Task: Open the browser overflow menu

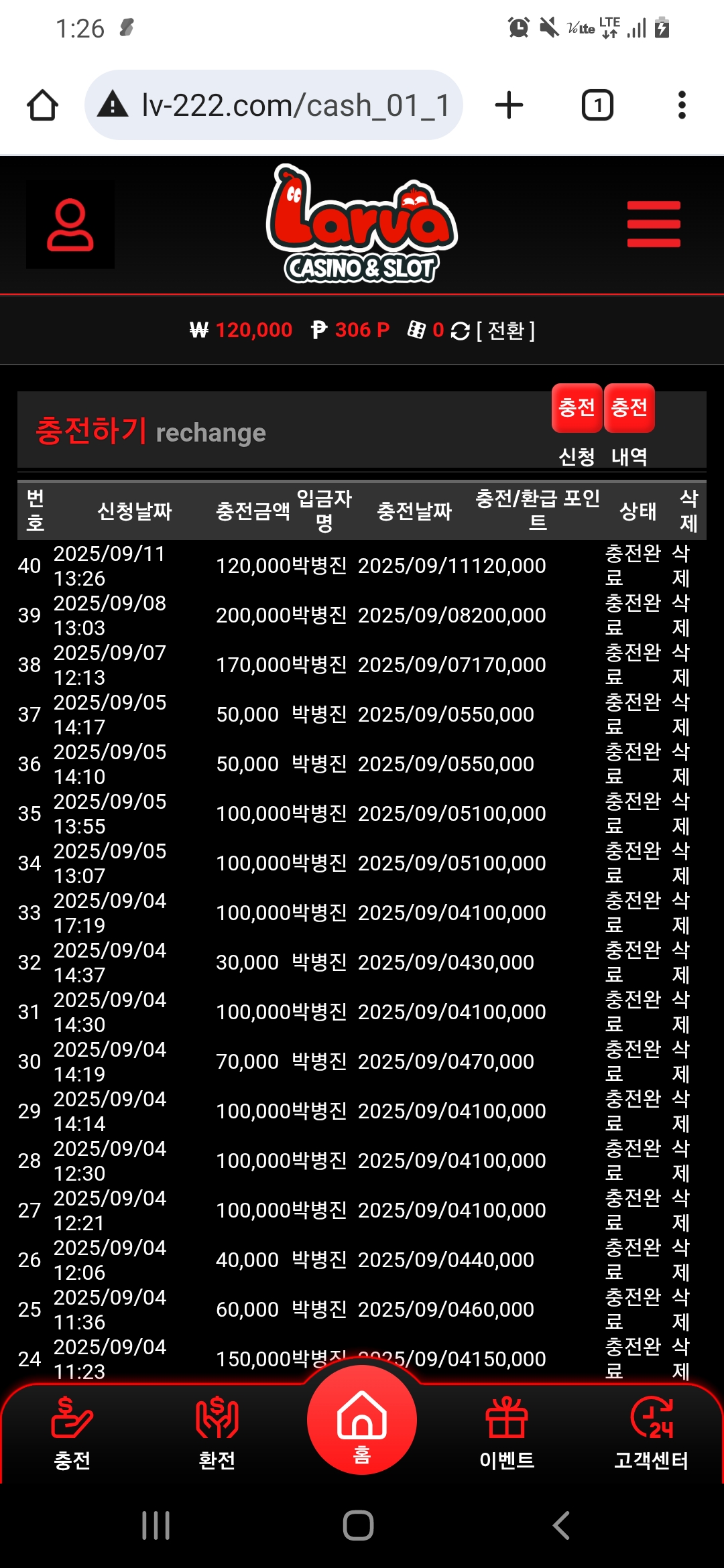Action: tap(682, 105)
